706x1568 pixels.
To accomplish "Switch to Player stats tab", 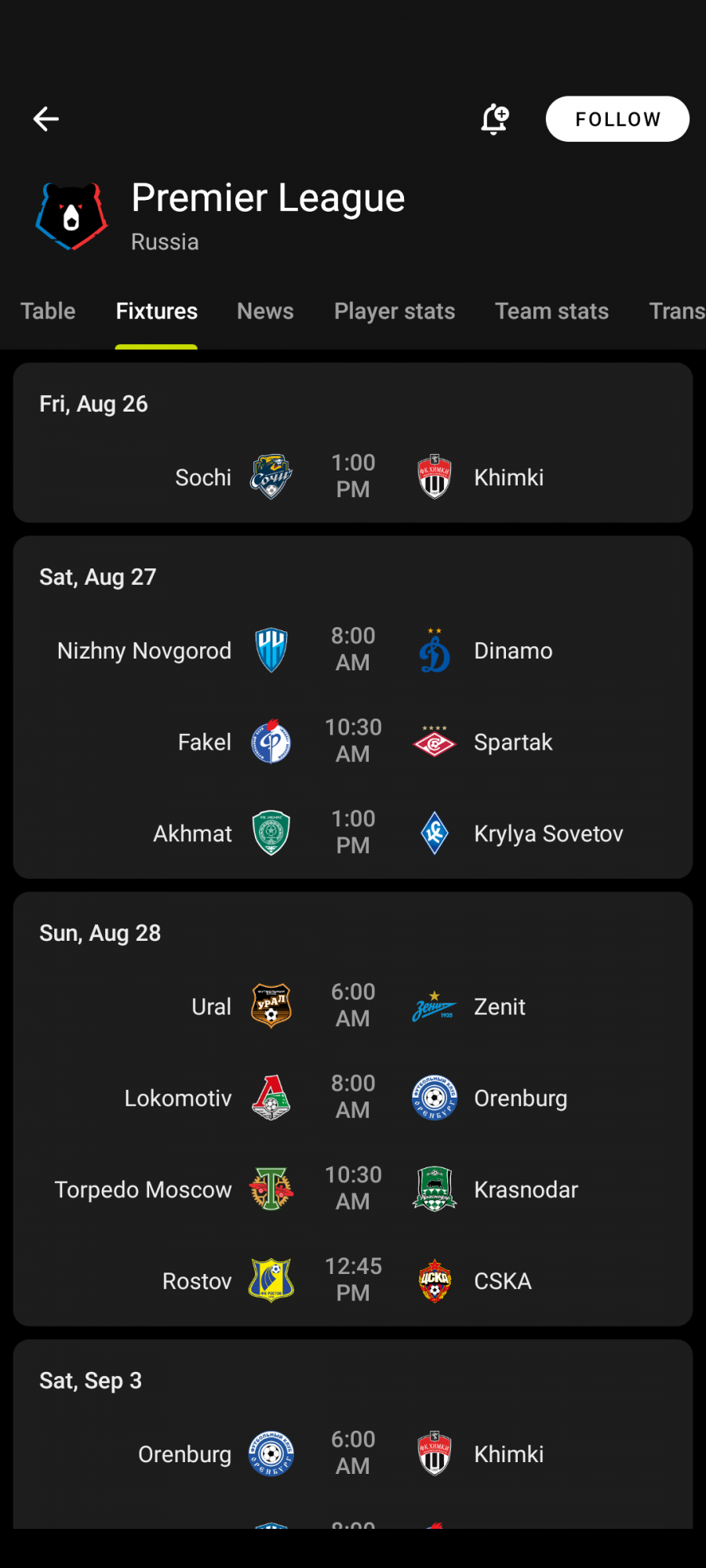I will click(x=395, y=311).
